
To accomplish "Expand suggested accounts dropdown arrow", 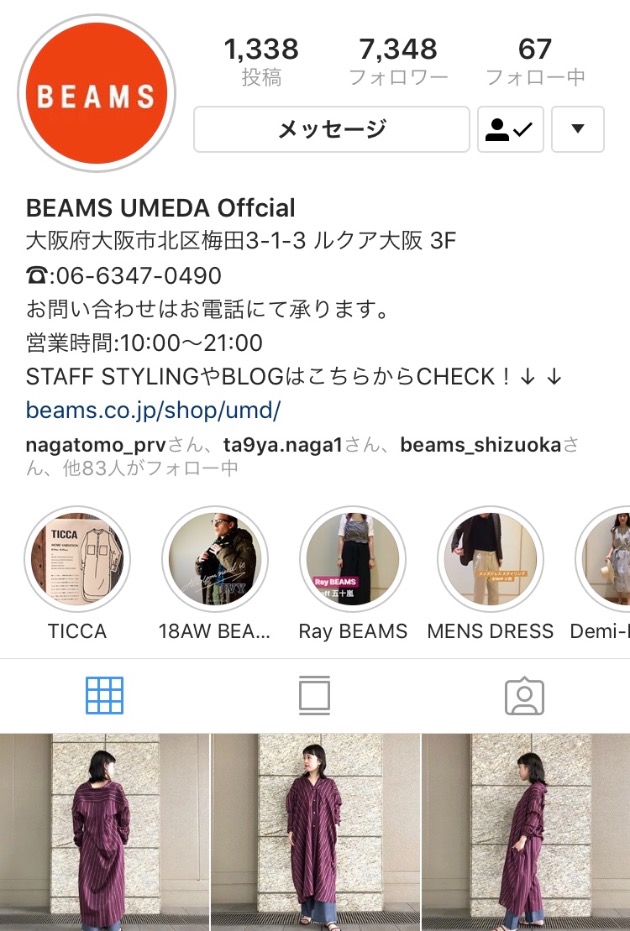I will tap(577, 129).
